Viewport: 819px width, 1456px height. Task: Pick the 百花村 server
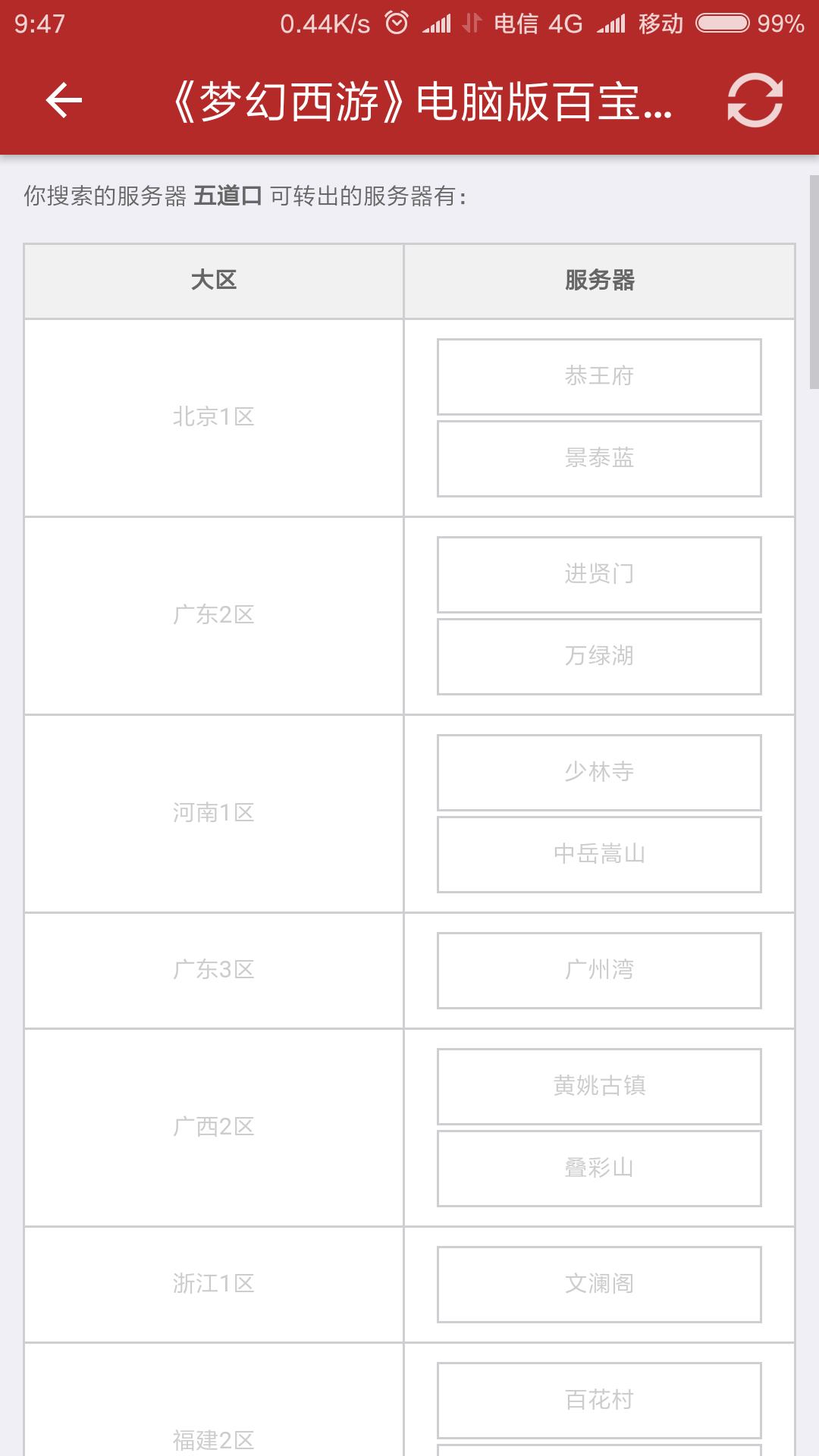(599, 1401)
